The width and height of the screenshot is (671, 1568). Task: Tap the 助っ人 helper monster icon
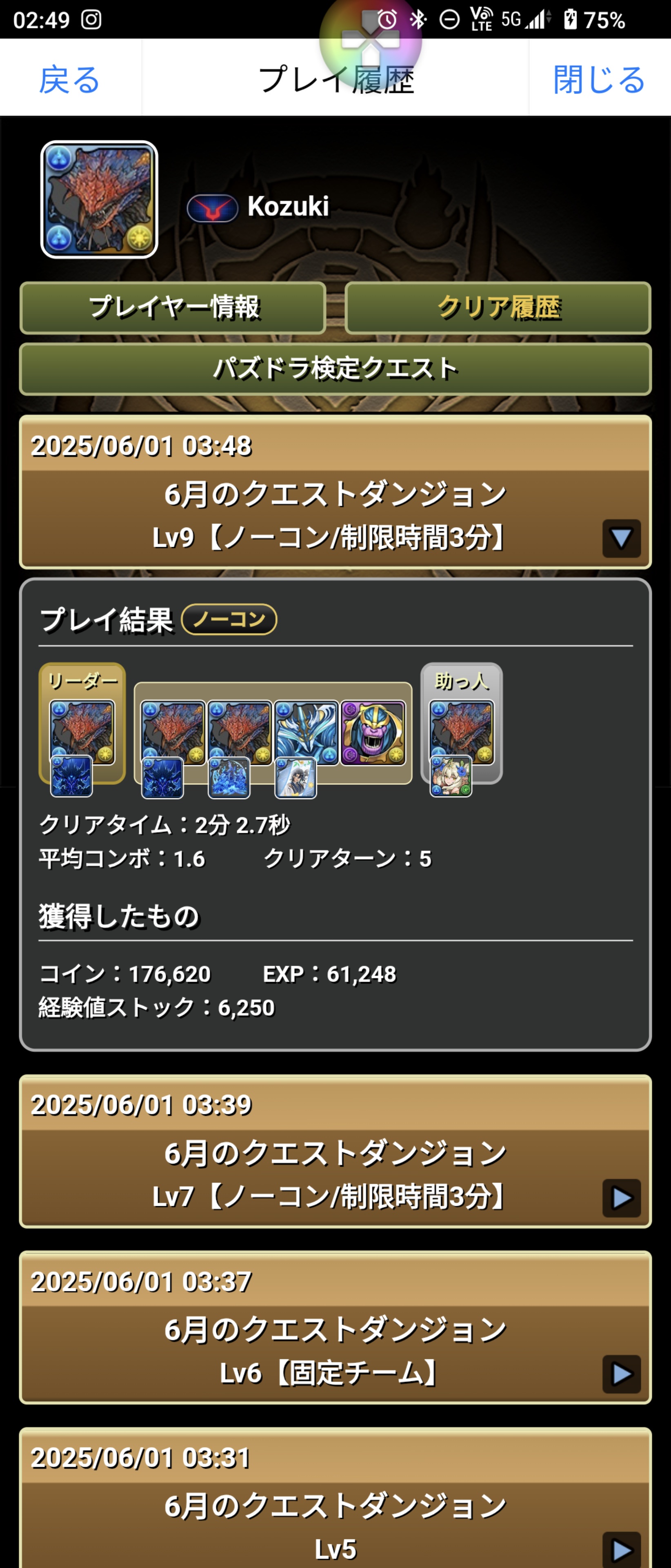(461, 732)
